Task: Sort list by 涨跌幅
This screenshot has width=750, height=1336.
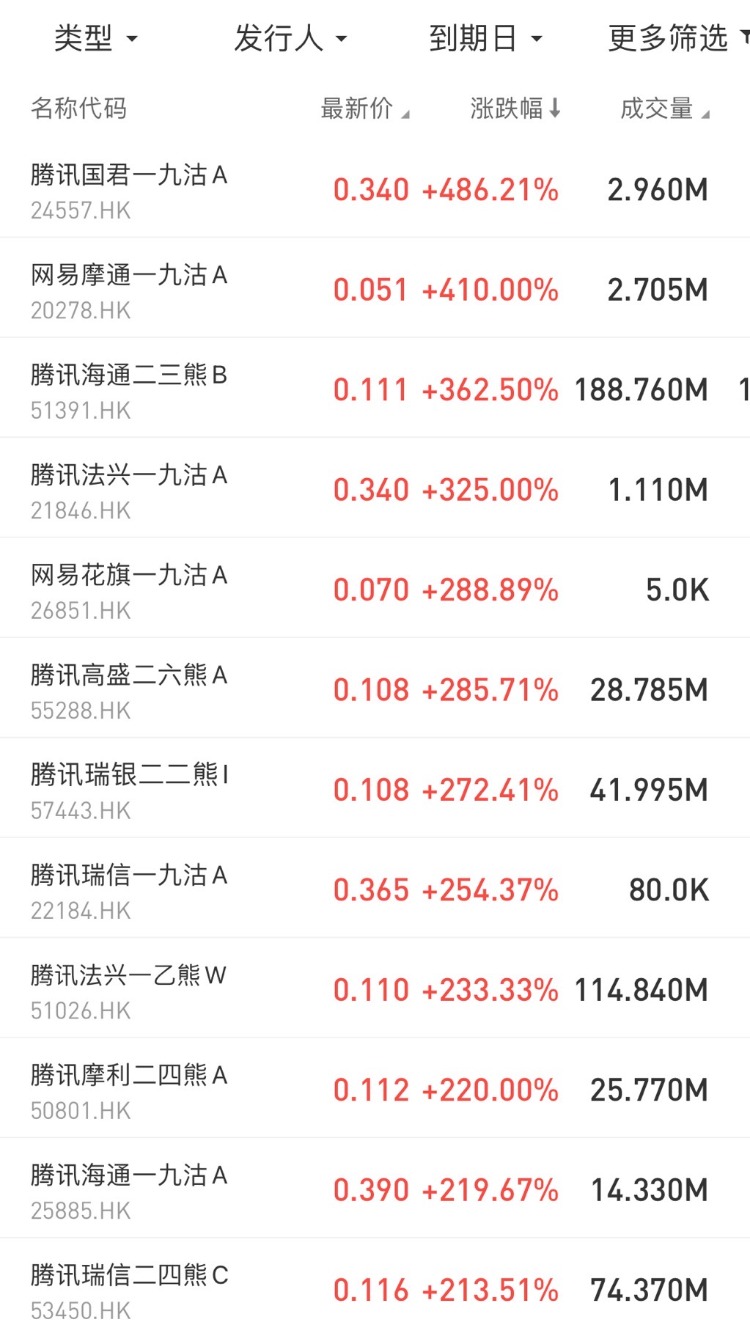Action: (516, 109)
